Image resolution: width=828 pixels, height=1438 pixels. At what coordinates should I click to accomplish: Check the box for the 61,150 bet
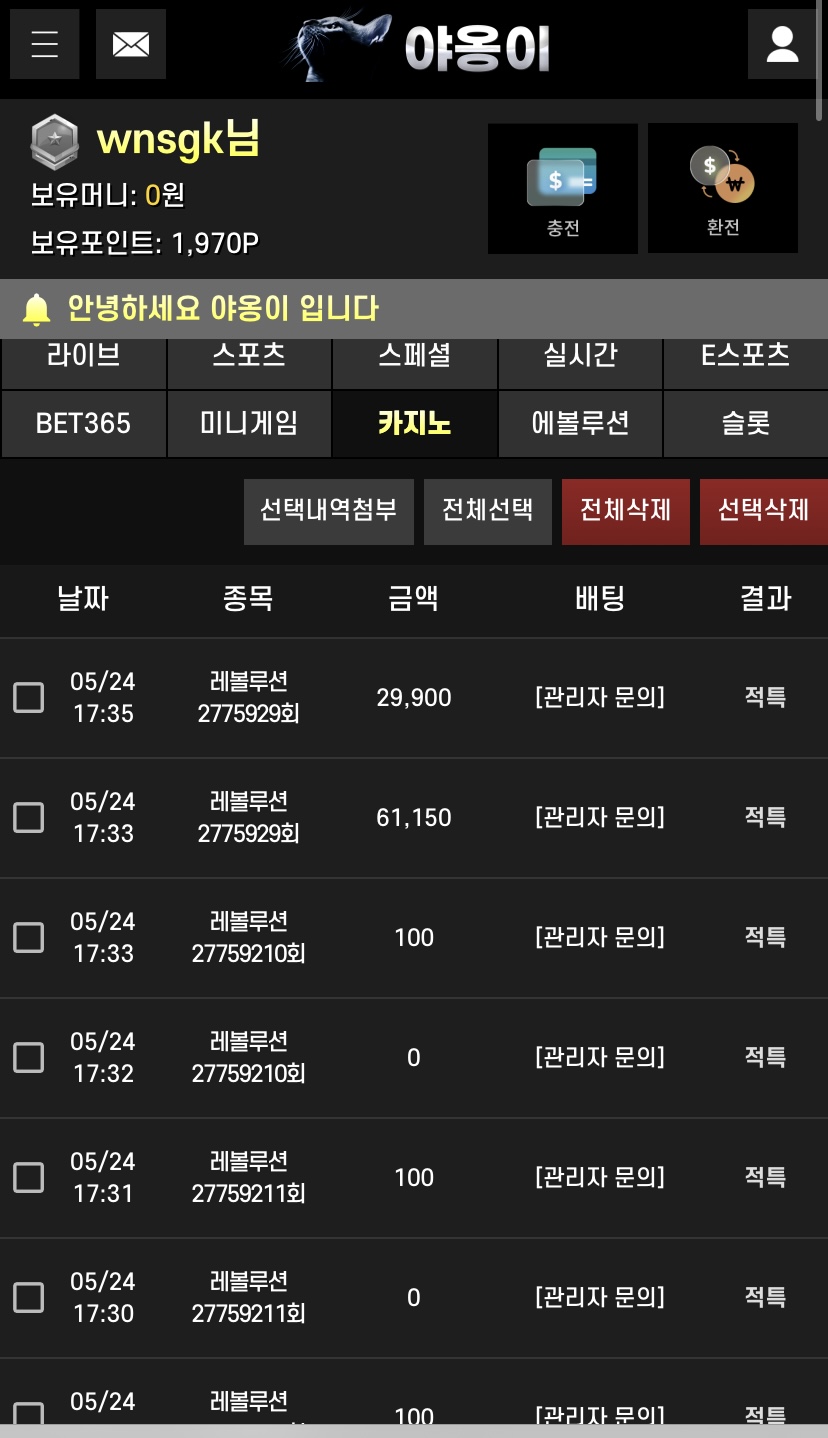coord(28,817)
